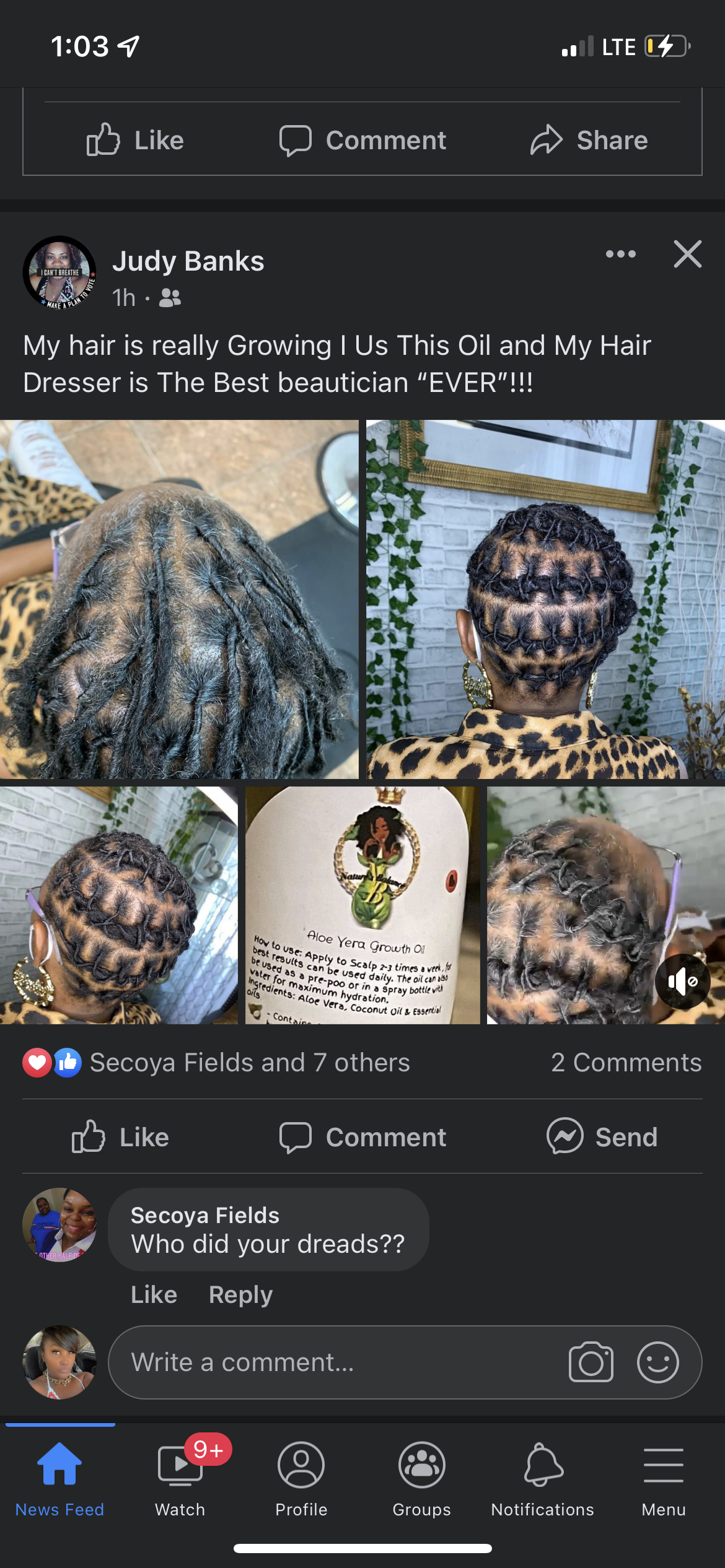Open the Menu tab
Image resolution: width=725 pixels, height=1568 pixels.
[x=663, y=1477]
